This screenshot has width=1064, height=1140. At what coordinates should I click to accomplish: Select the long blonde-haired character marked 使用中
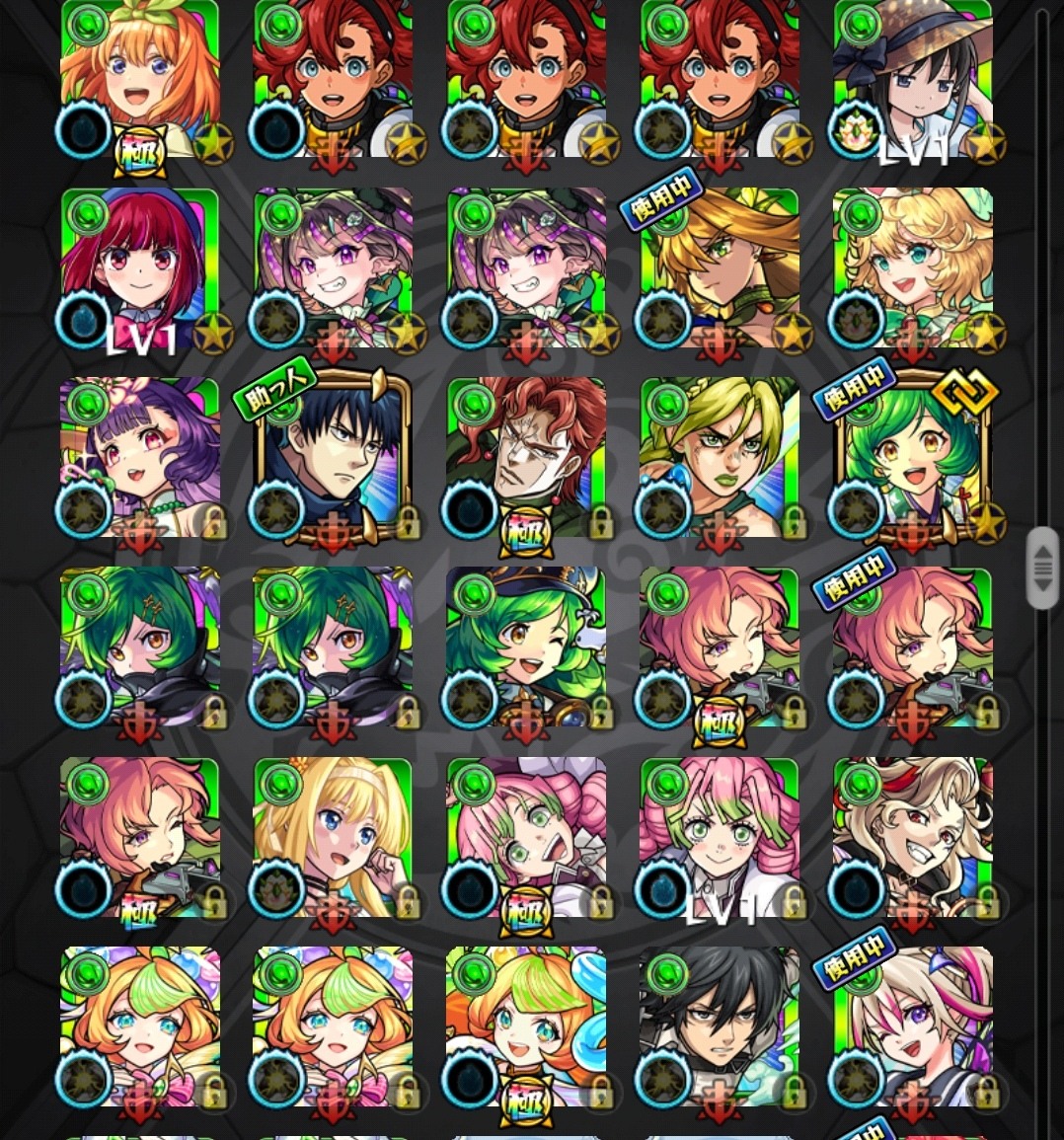pos(720,268)
